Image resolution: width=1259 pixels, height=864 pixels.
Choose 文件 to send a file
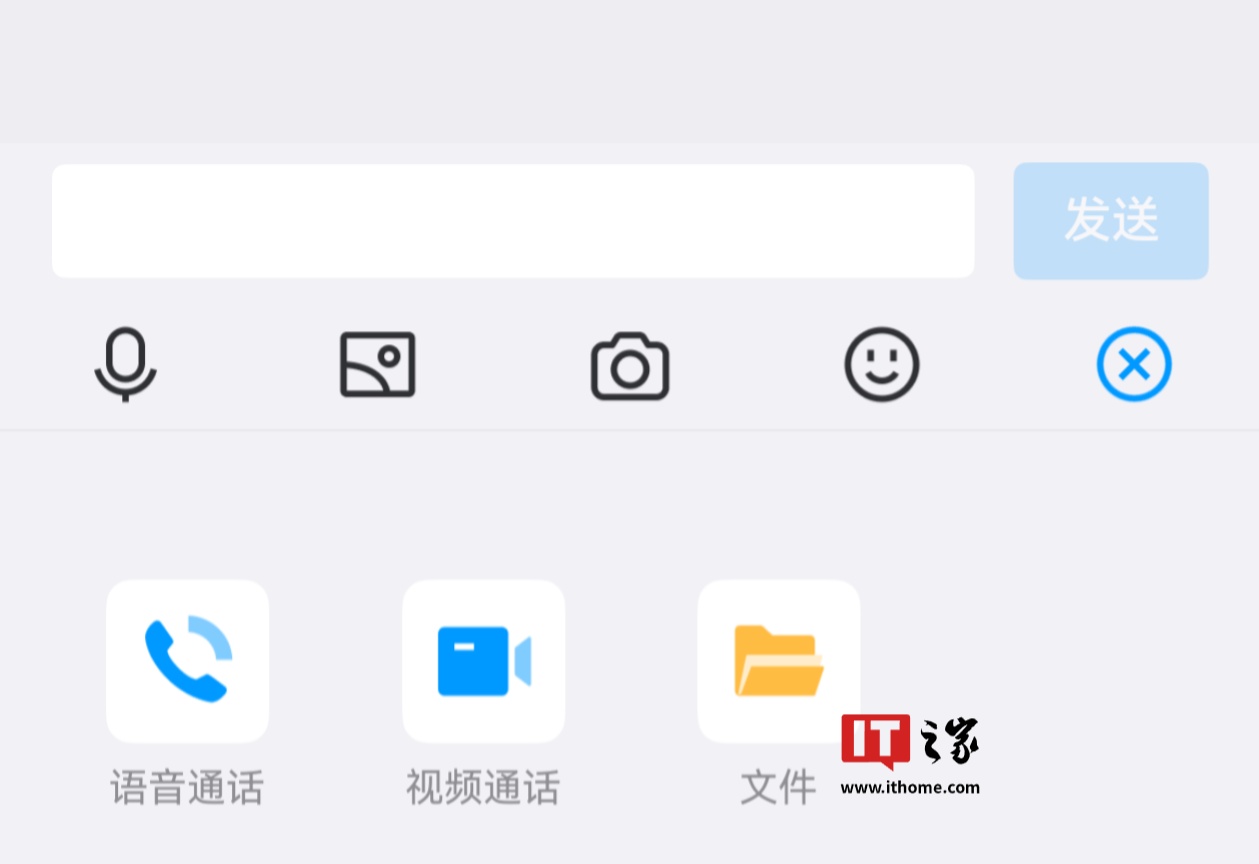[778, 661]
